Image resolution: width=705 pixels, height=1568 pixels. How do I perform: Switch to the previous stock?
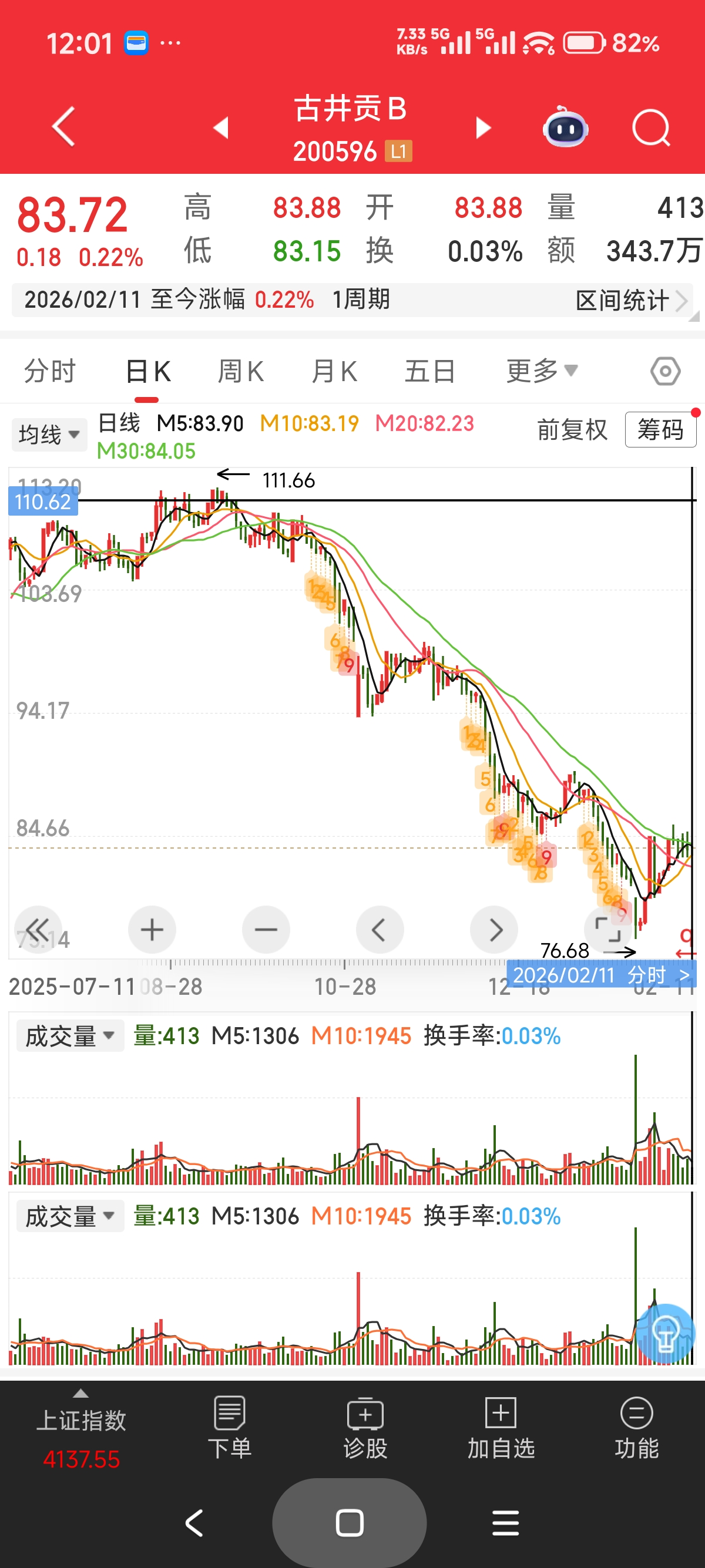220,128
